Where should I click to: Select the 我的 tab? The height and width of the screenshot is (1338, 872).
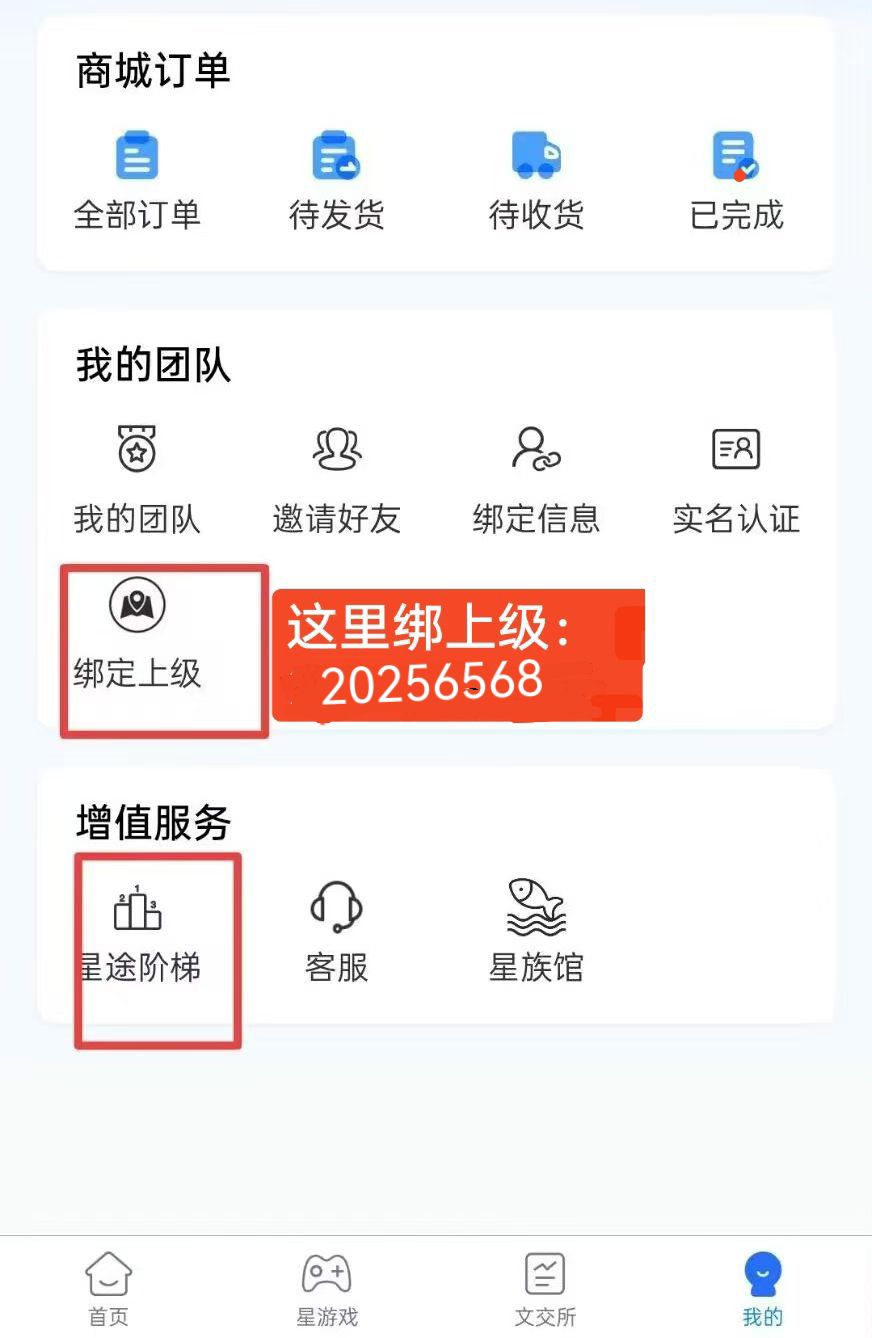pyautogui.click(x=763, y=1288)
